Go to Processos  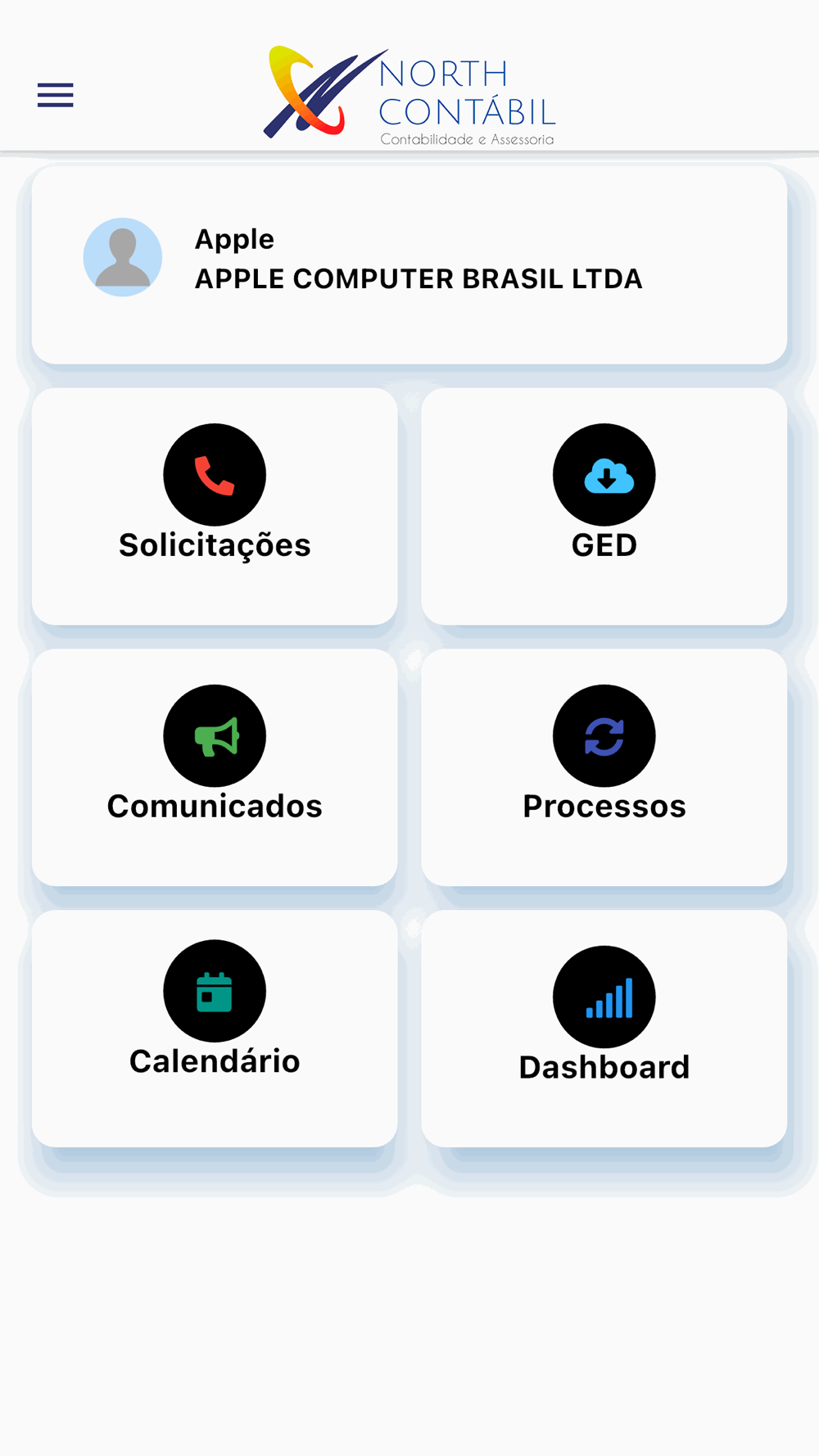pyautogui.click(x=604, y=767)
